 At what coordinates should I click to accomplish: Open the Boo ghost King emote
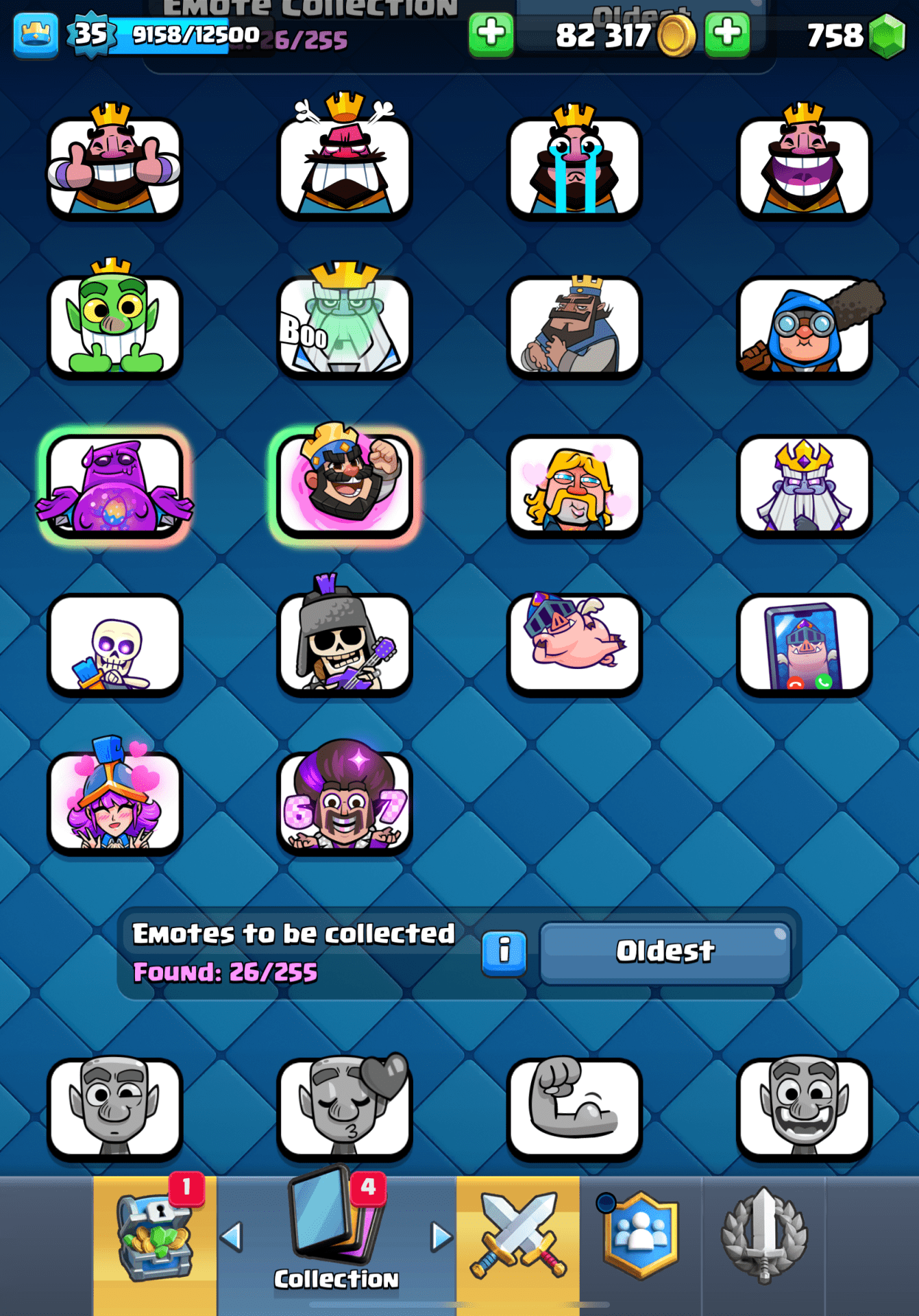(345, 326)
